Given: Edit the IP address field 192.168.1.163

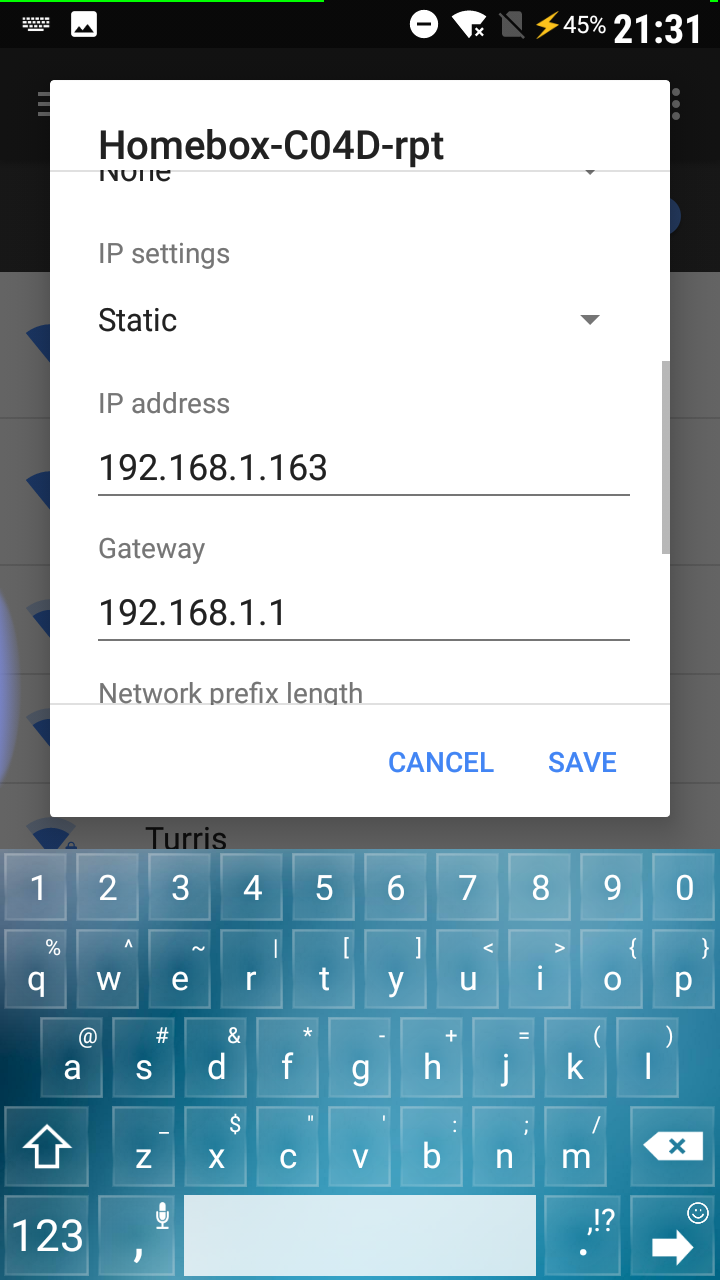Looking at the screenshot, I should click(x=364, y=468).
